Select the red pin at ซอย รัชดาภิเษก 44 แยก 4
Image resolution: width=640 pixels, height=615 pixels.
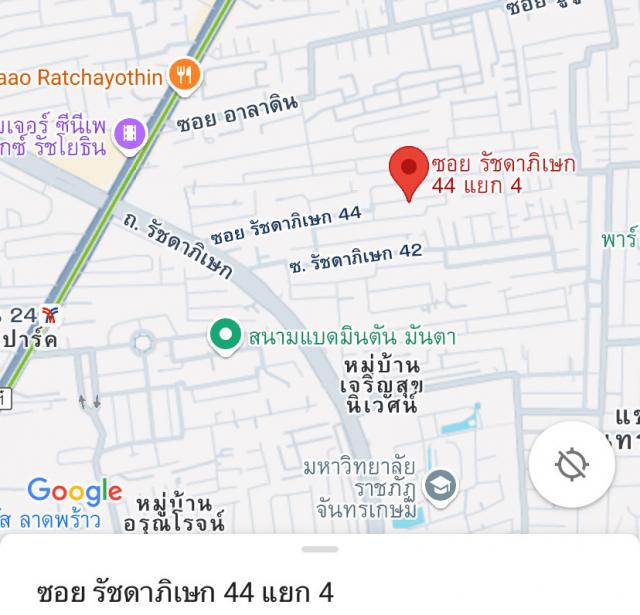tap(408, 172)
